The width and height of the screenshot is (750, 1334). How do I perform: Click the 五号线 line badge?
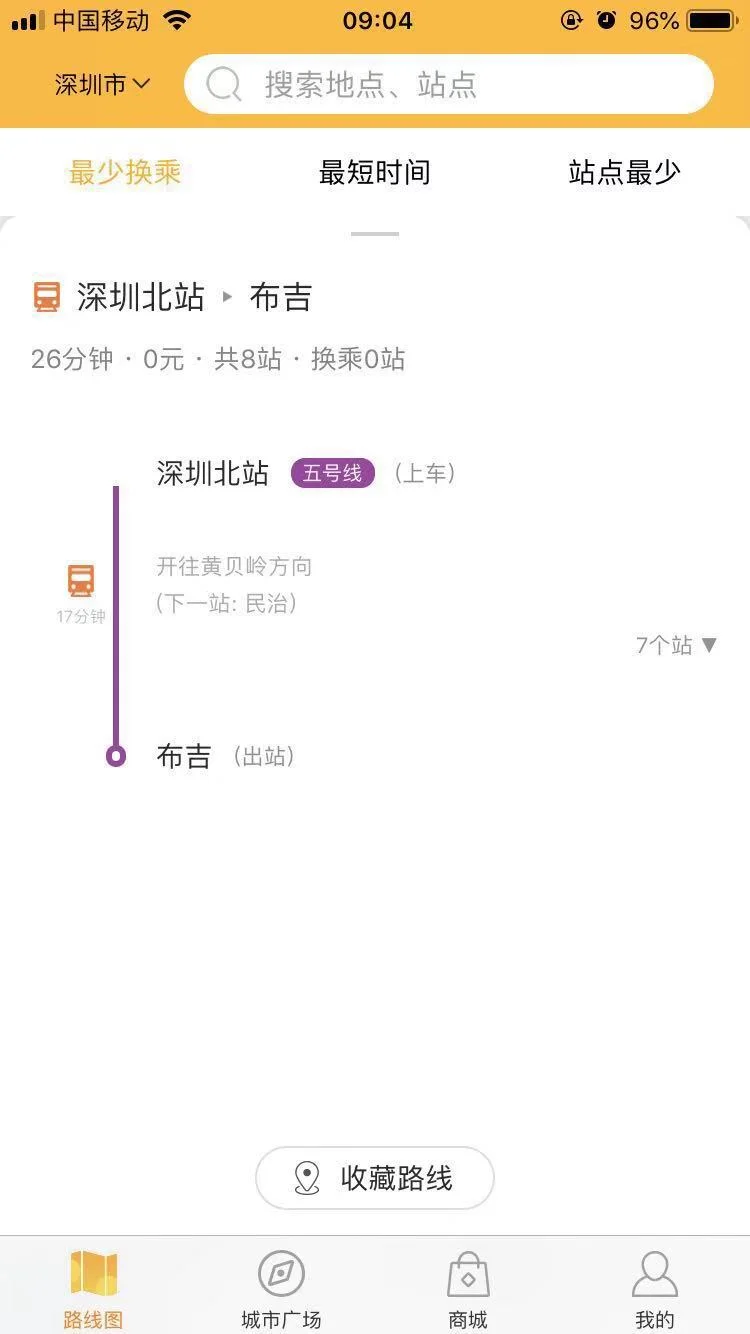coord(330,473)
